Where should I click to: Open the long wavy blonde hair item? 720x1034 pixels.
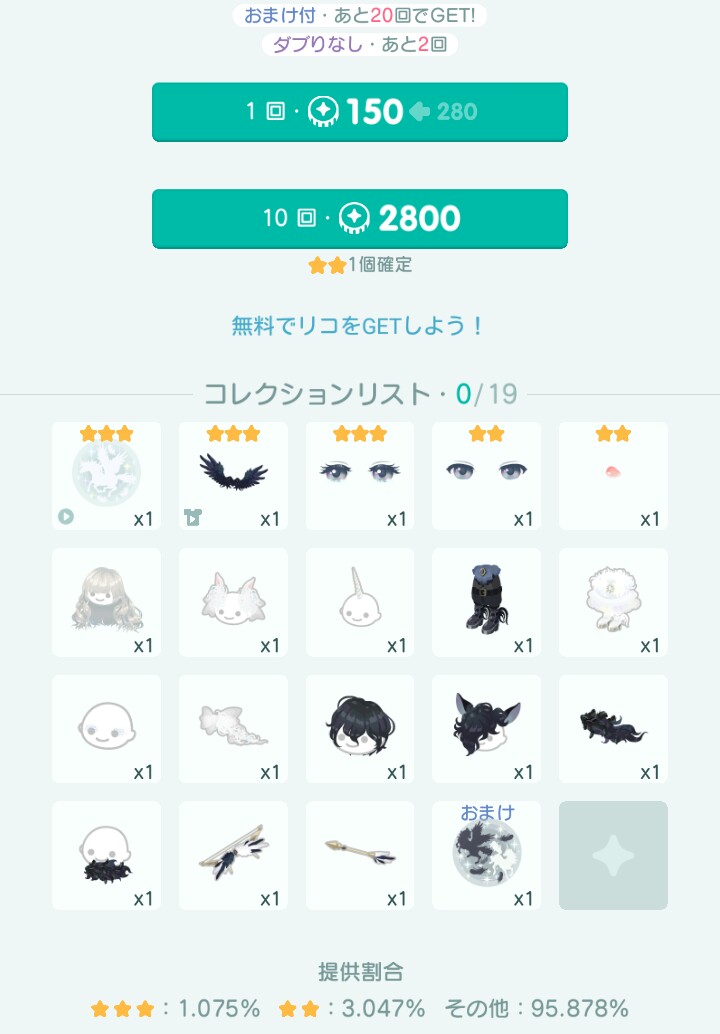[x=106, y=602]
